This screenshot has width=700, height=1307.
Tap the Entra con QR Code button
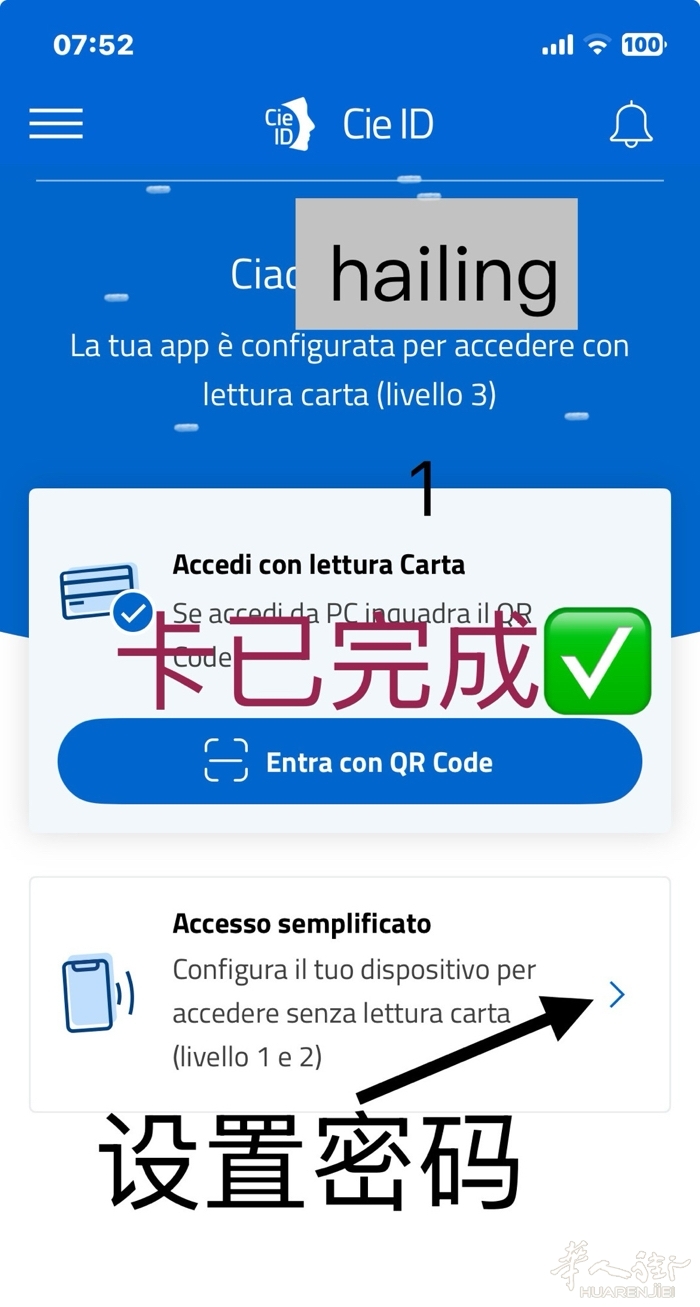coord(349,762)
